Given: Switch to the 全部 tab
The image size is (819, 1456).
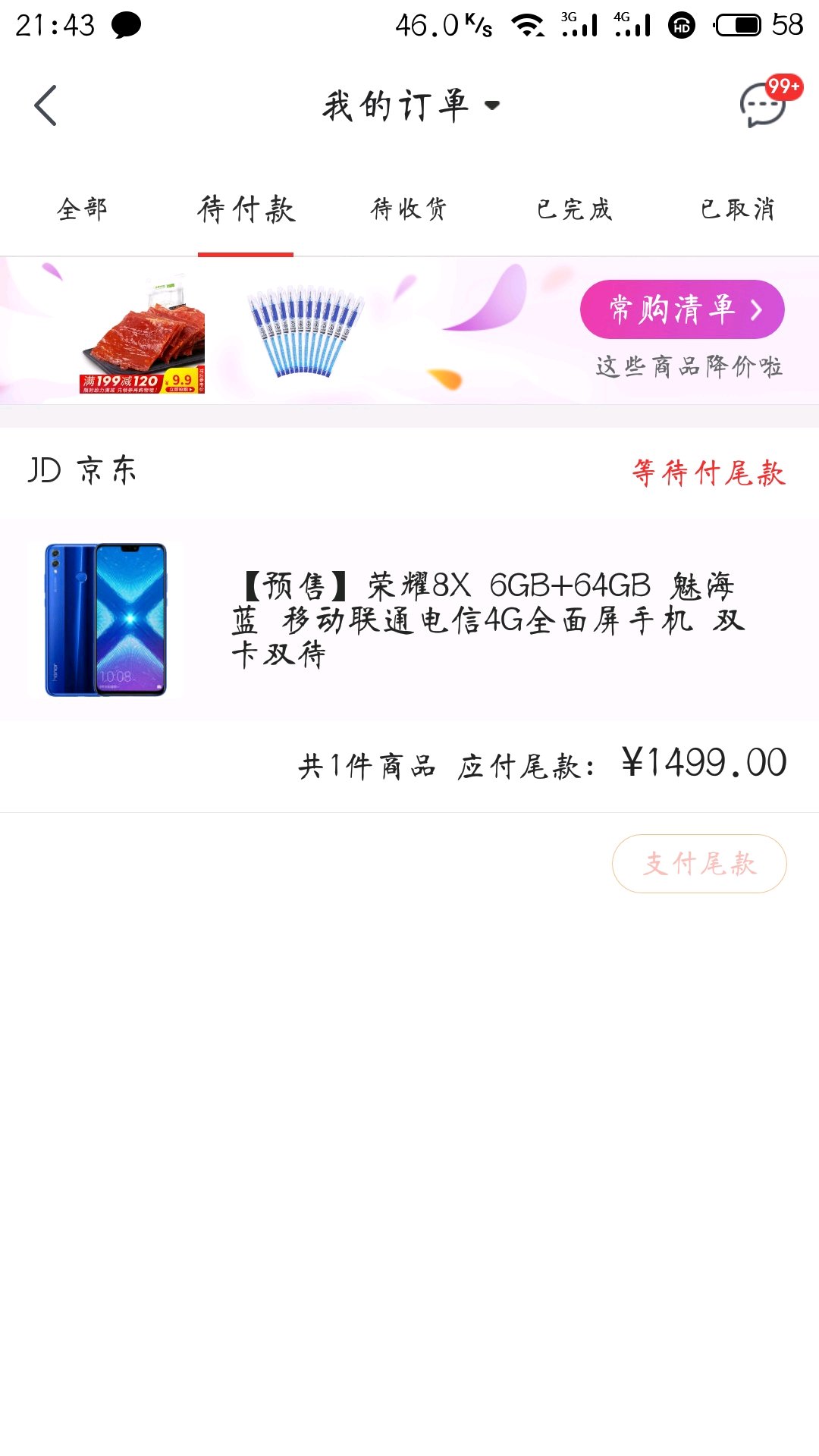Looking at the screenshot, I should [x=82, y=209].
